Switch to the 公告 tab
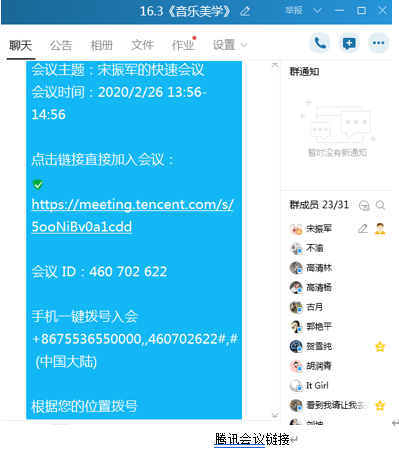 [61, 45]
